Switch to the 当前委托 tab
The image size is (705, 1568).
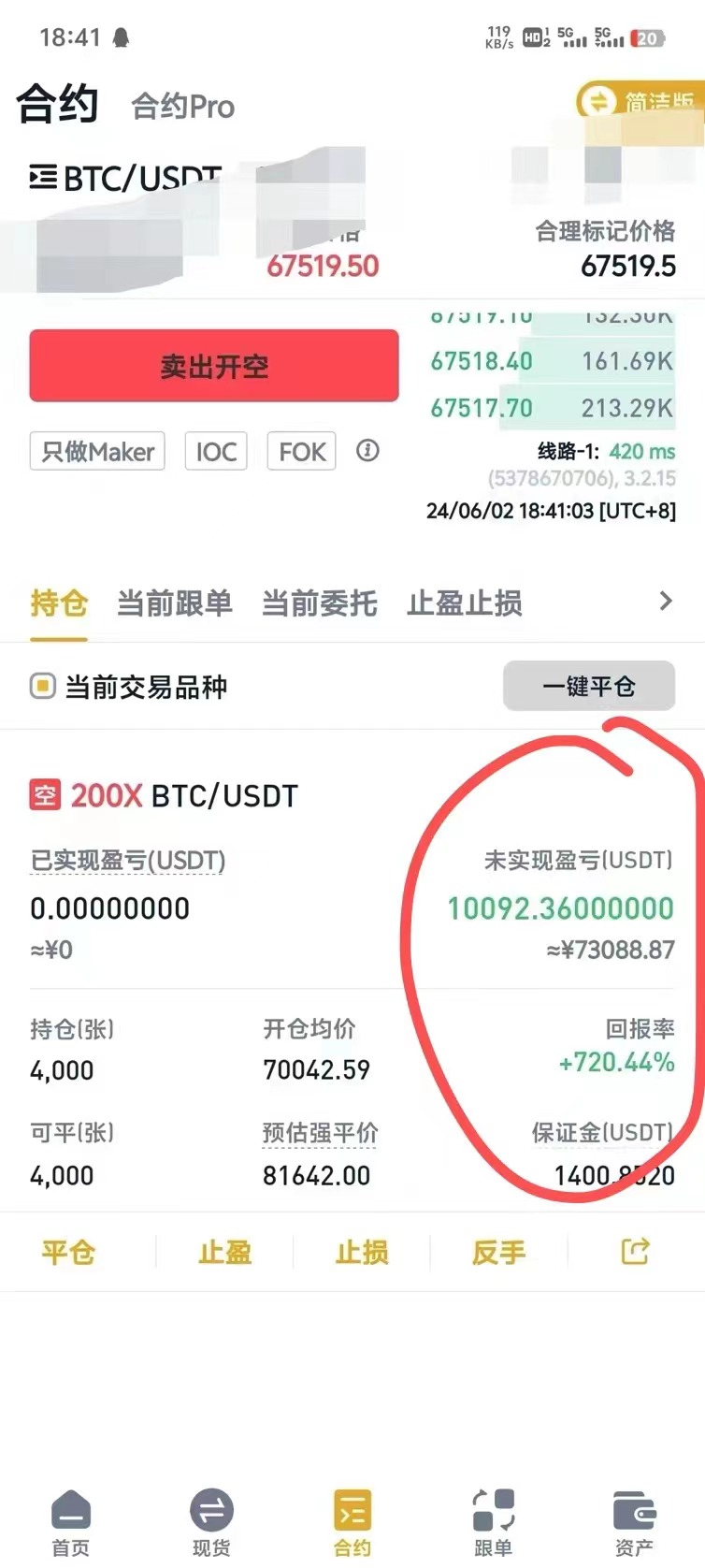click(319, 603)
